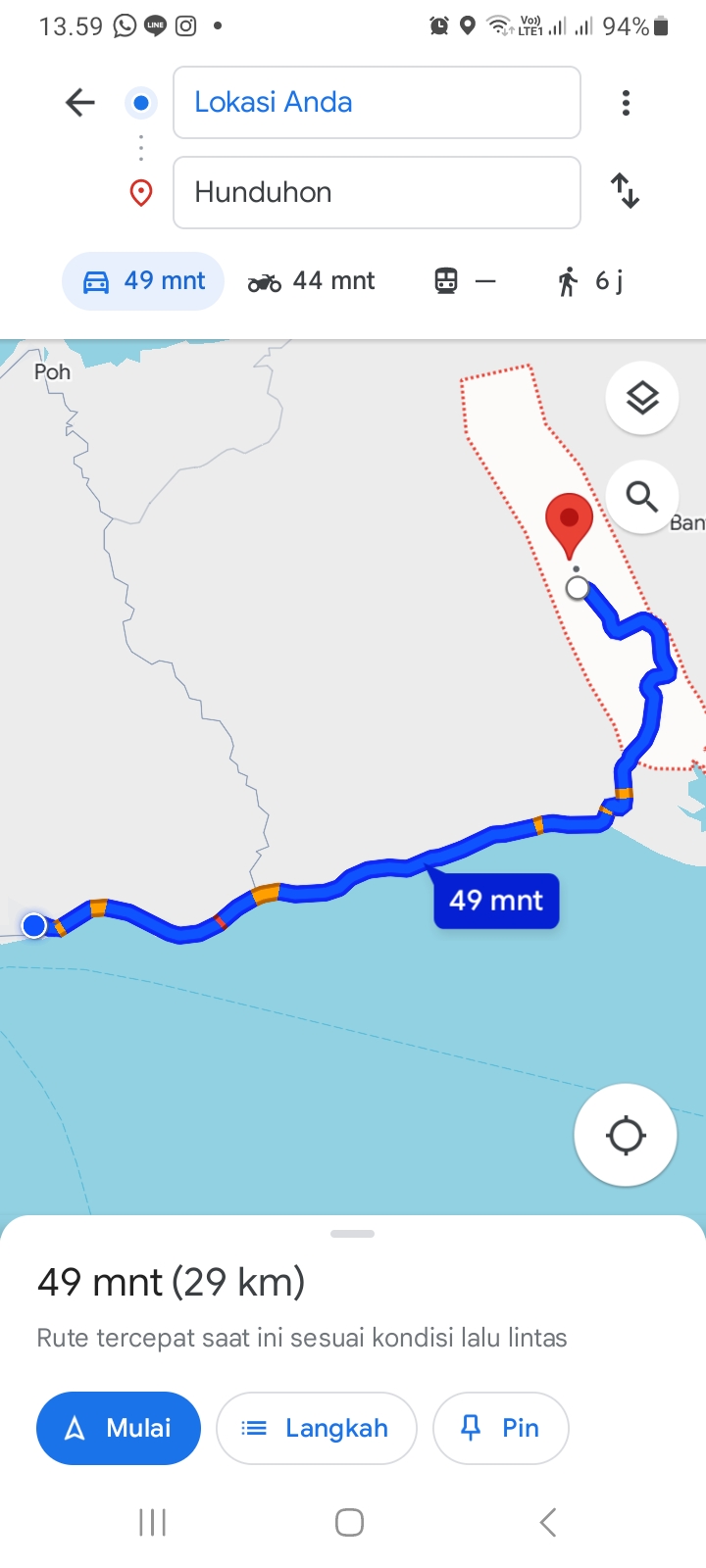This screenshot has width=706, height=1568.
Task: Open the map layers button
Action: point(642,398)
